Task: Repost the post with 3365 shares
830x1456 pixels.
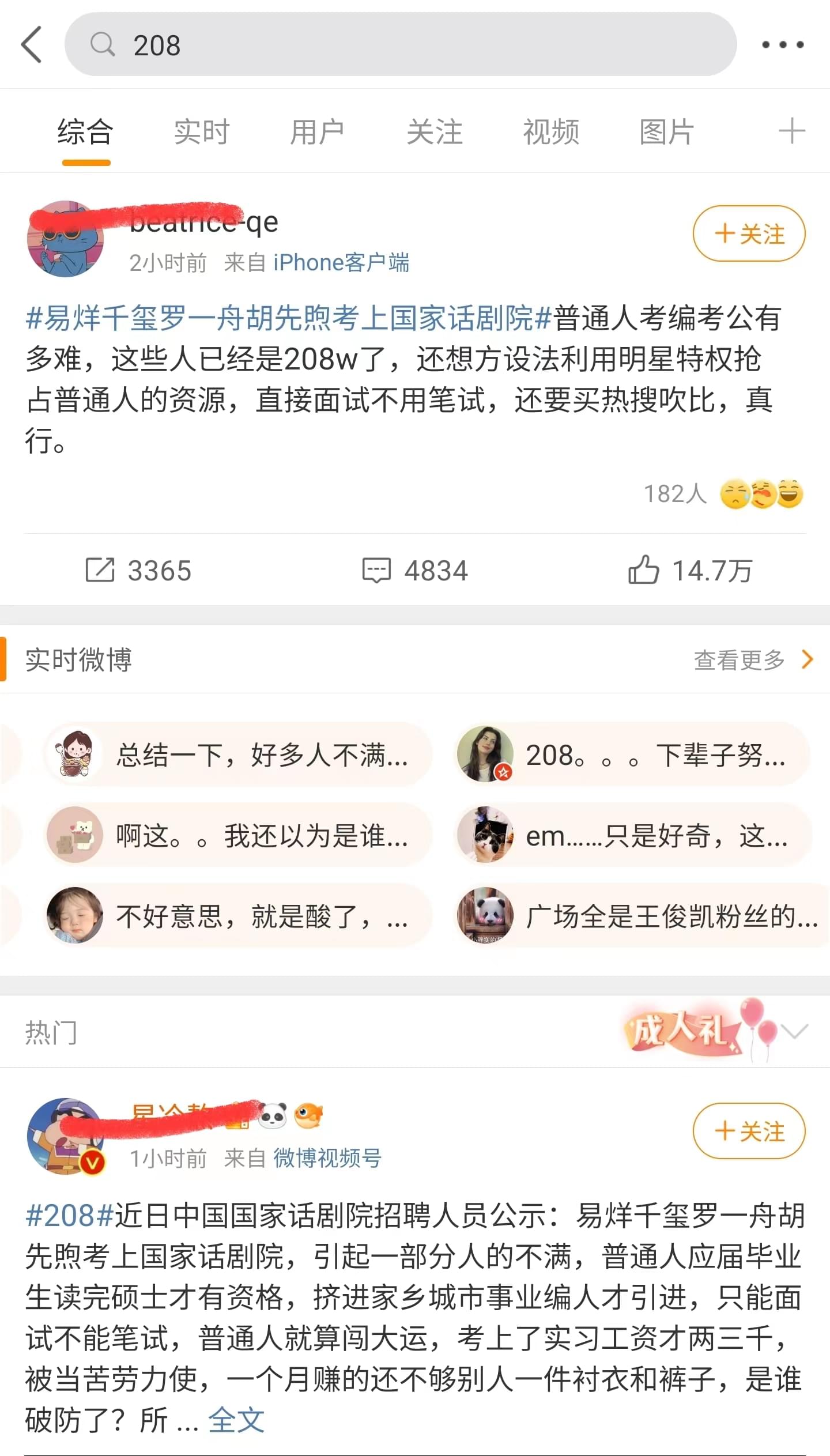Action: [x=138, y=571]
